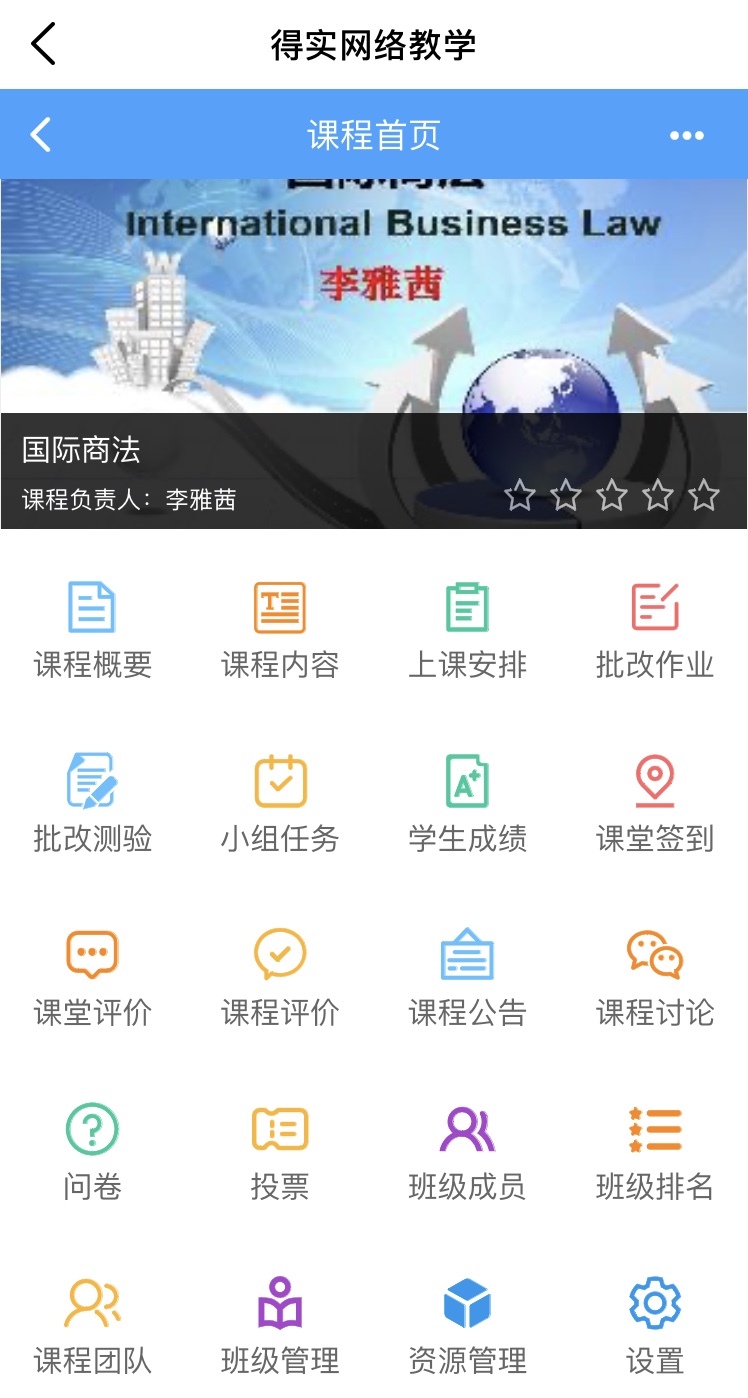This screenshot has width=748, height=1398.
Task: Open 课程概要
Action: point(93,632)
